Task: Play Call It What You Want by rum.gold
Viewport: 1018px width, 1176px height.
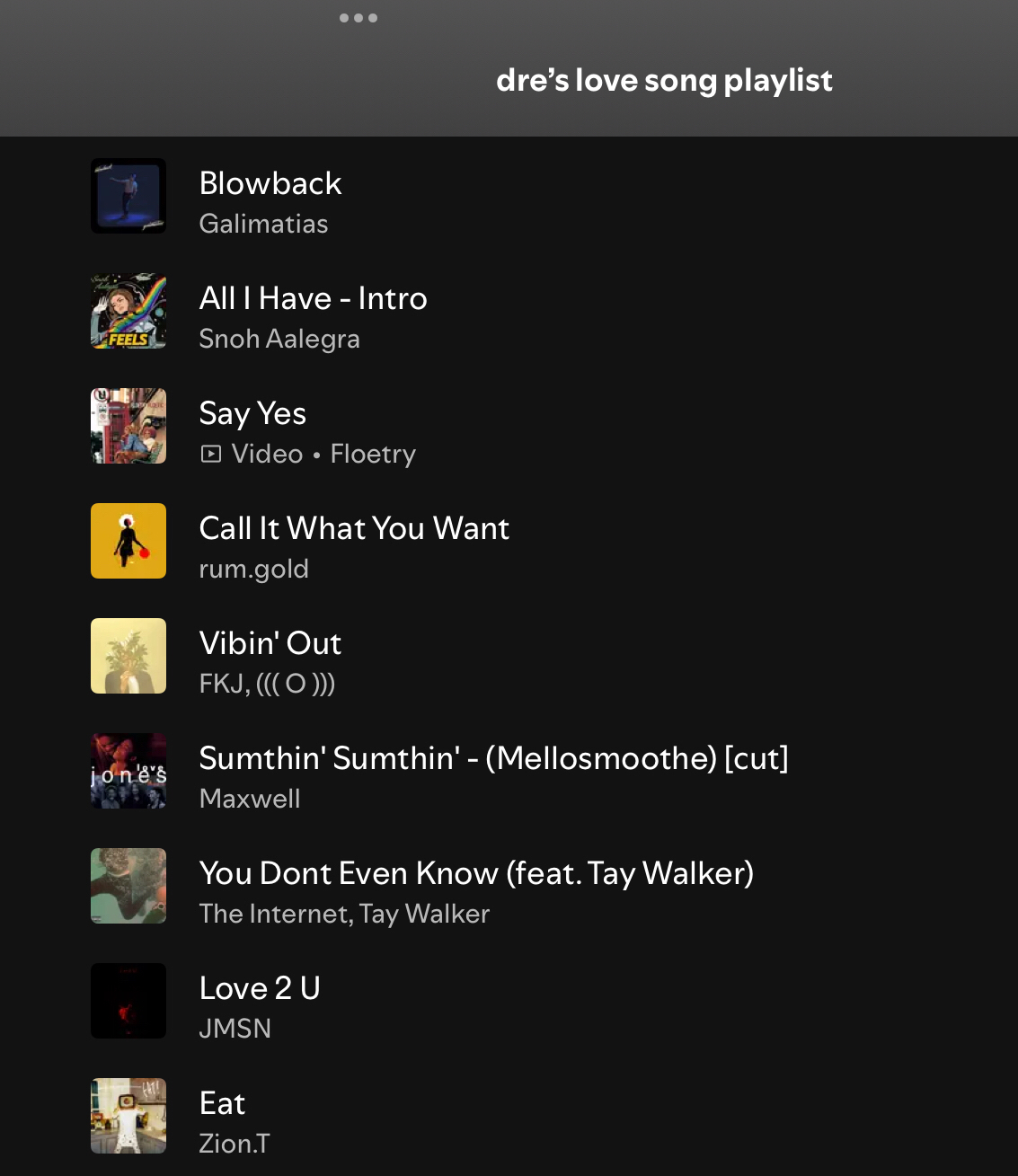Action: pyautogui.click(x=353, y=529)
